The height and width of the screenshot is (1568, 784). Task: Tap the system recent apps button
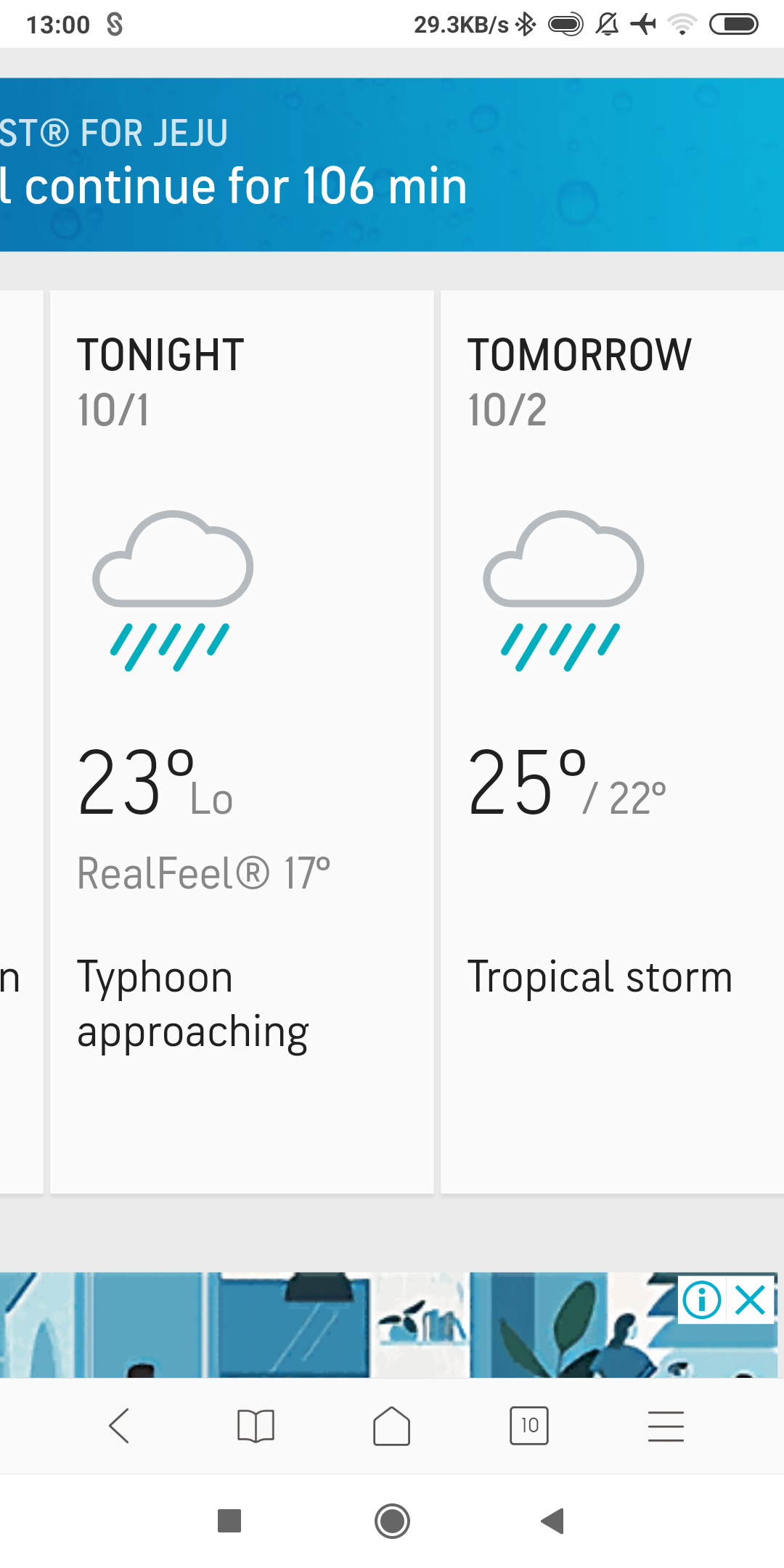click(229, 1521)
